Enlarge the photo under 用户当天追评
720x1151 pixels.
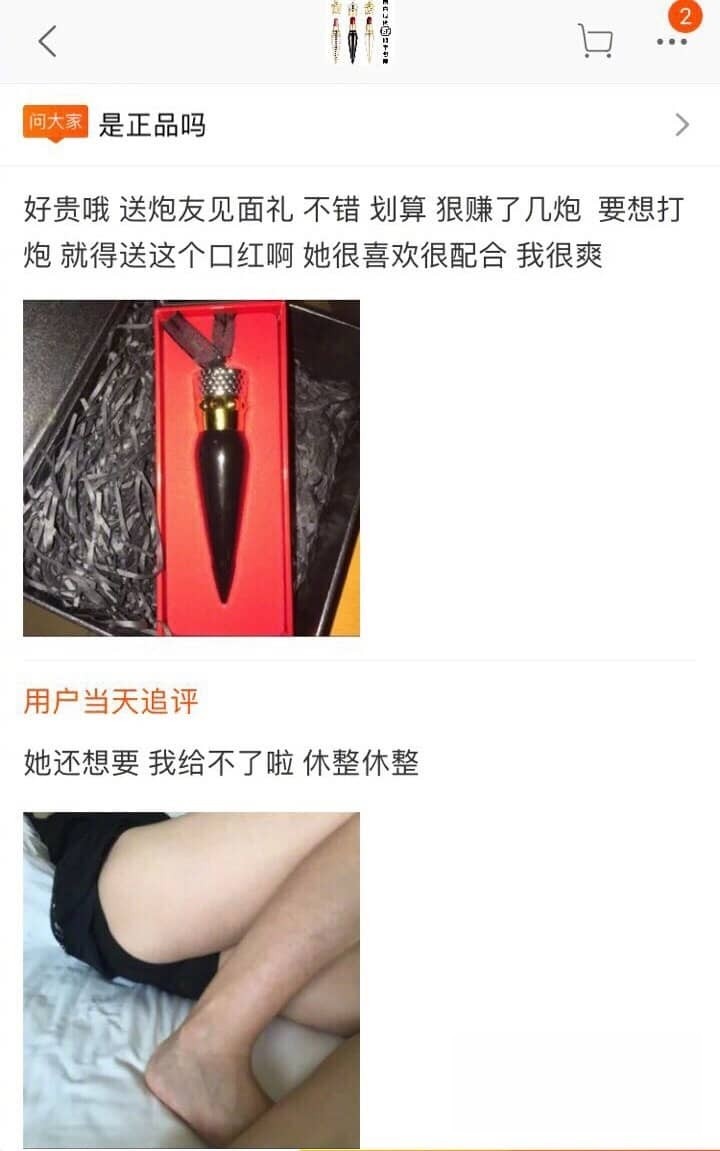[x=191, y=980]
